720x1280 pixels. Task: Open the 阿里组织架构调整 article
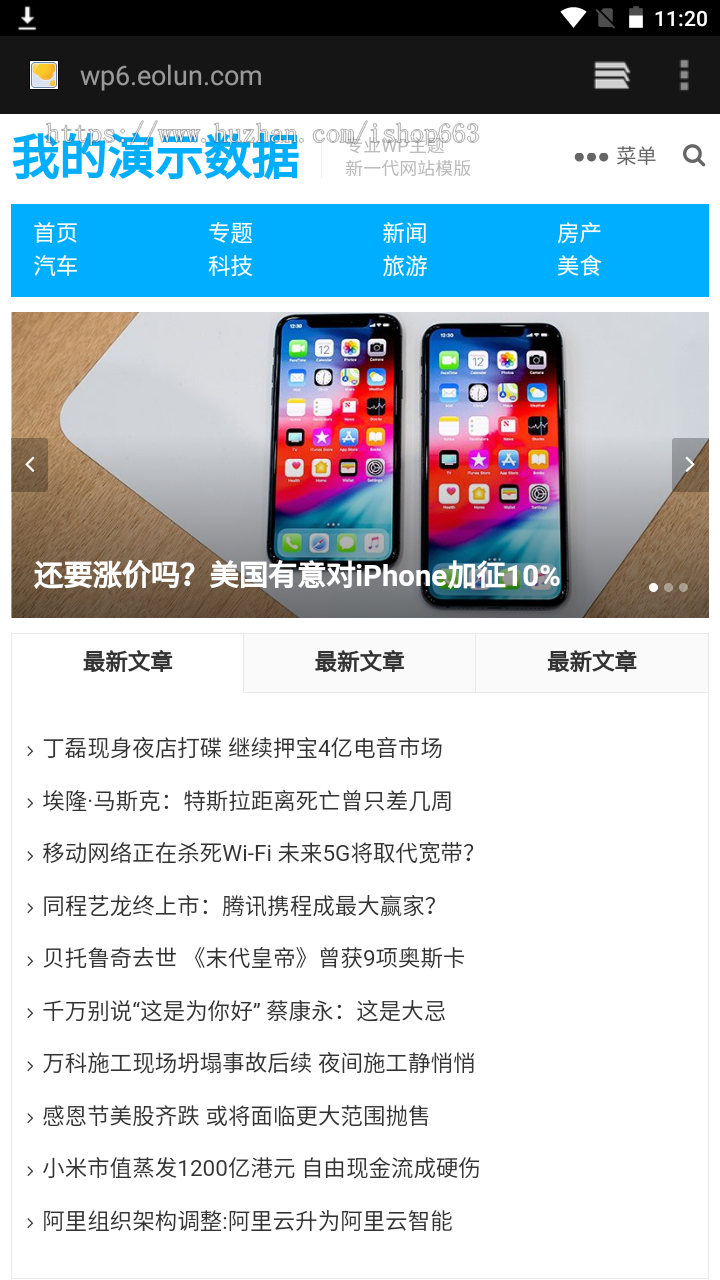[247, 1221]
